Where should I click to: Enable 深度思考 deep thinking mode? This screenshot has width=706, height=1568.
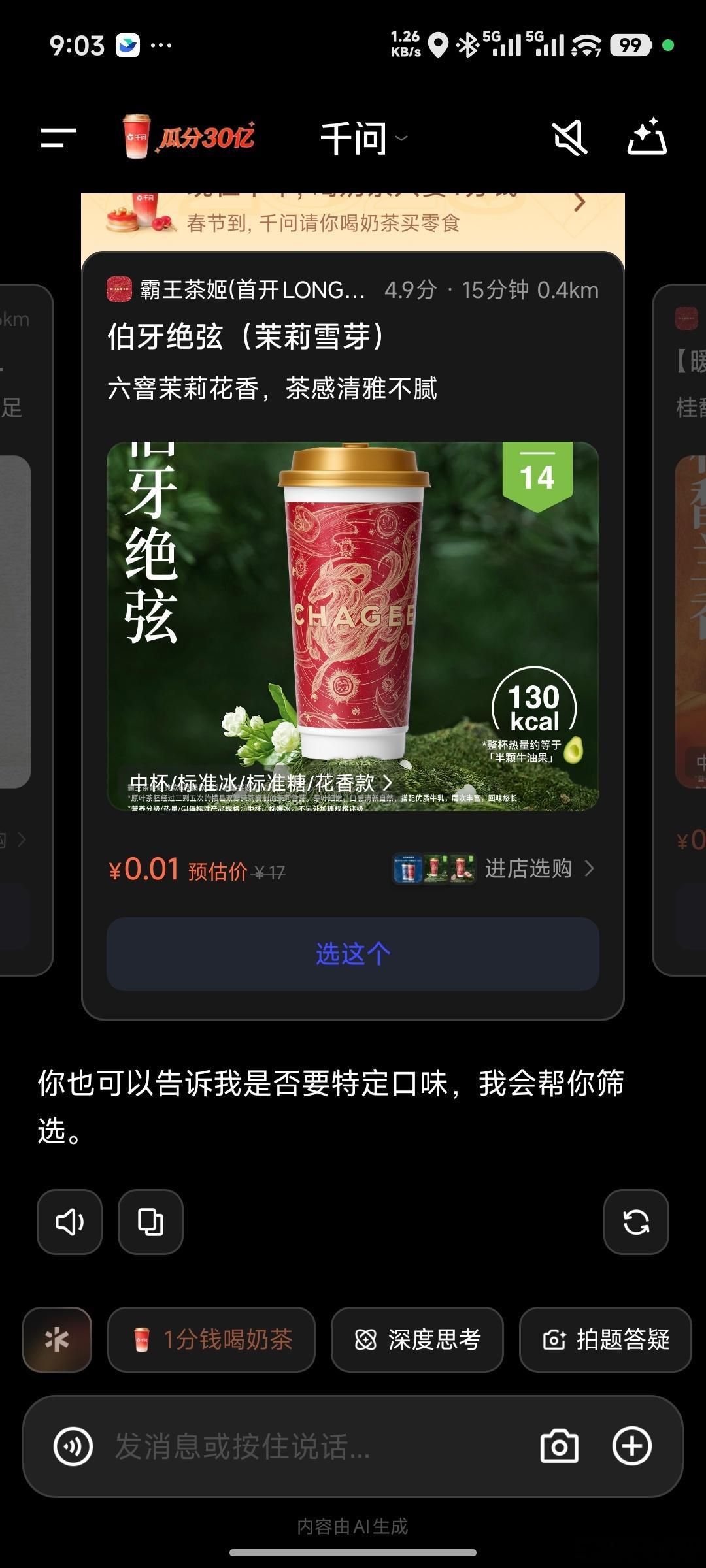pos(416,1340)
